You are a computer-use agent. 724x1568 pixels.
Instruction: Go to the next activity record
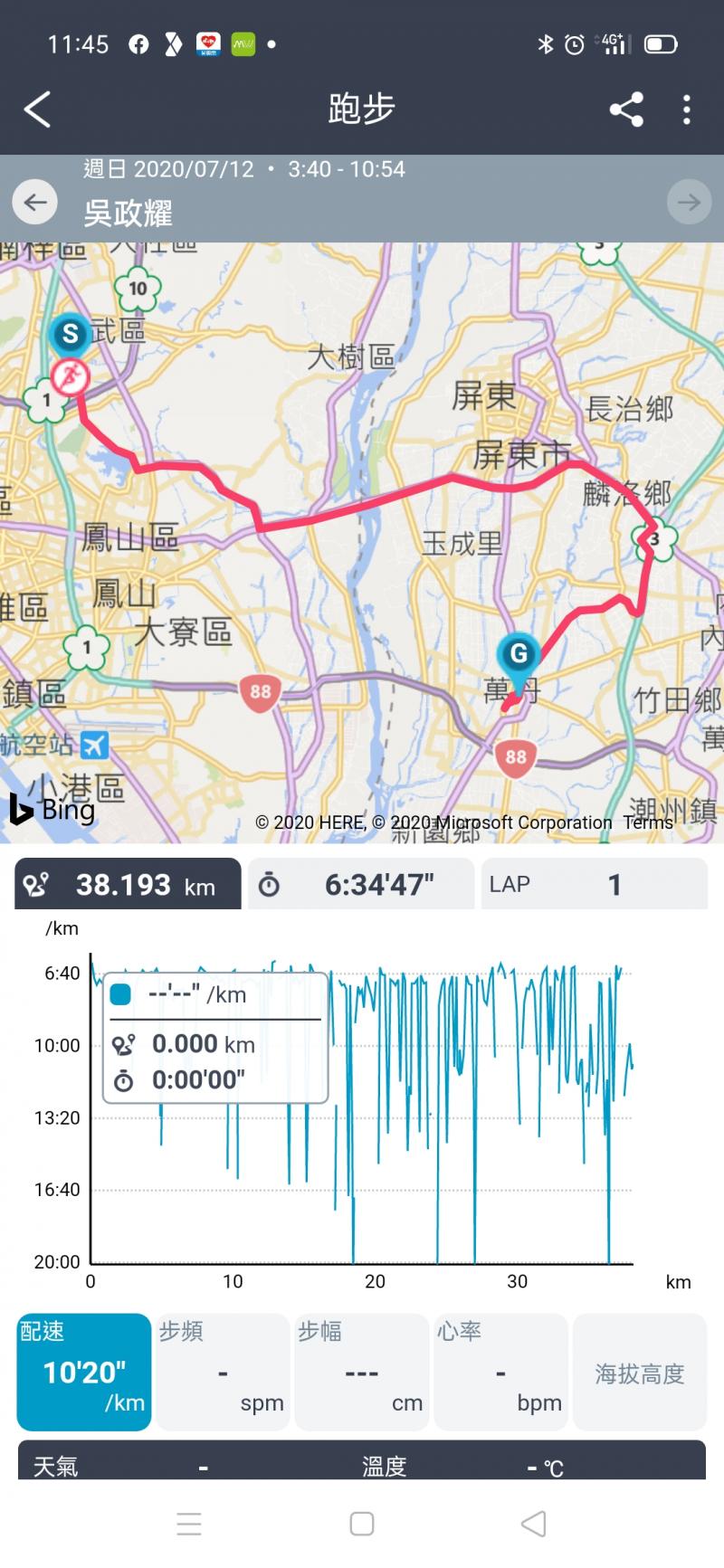point(689,202)
